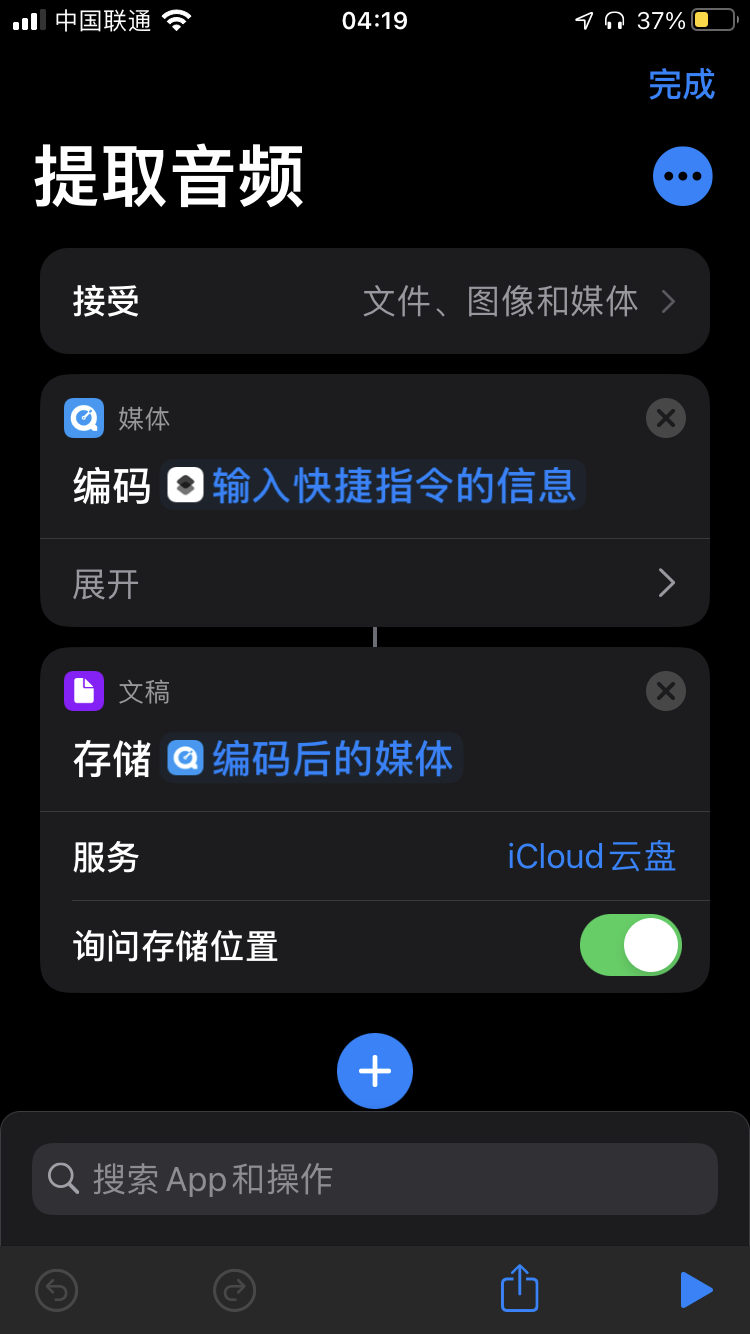Undo the last edit
The width and height of the screenshot is (750, 1334).
click(57, 1290)
